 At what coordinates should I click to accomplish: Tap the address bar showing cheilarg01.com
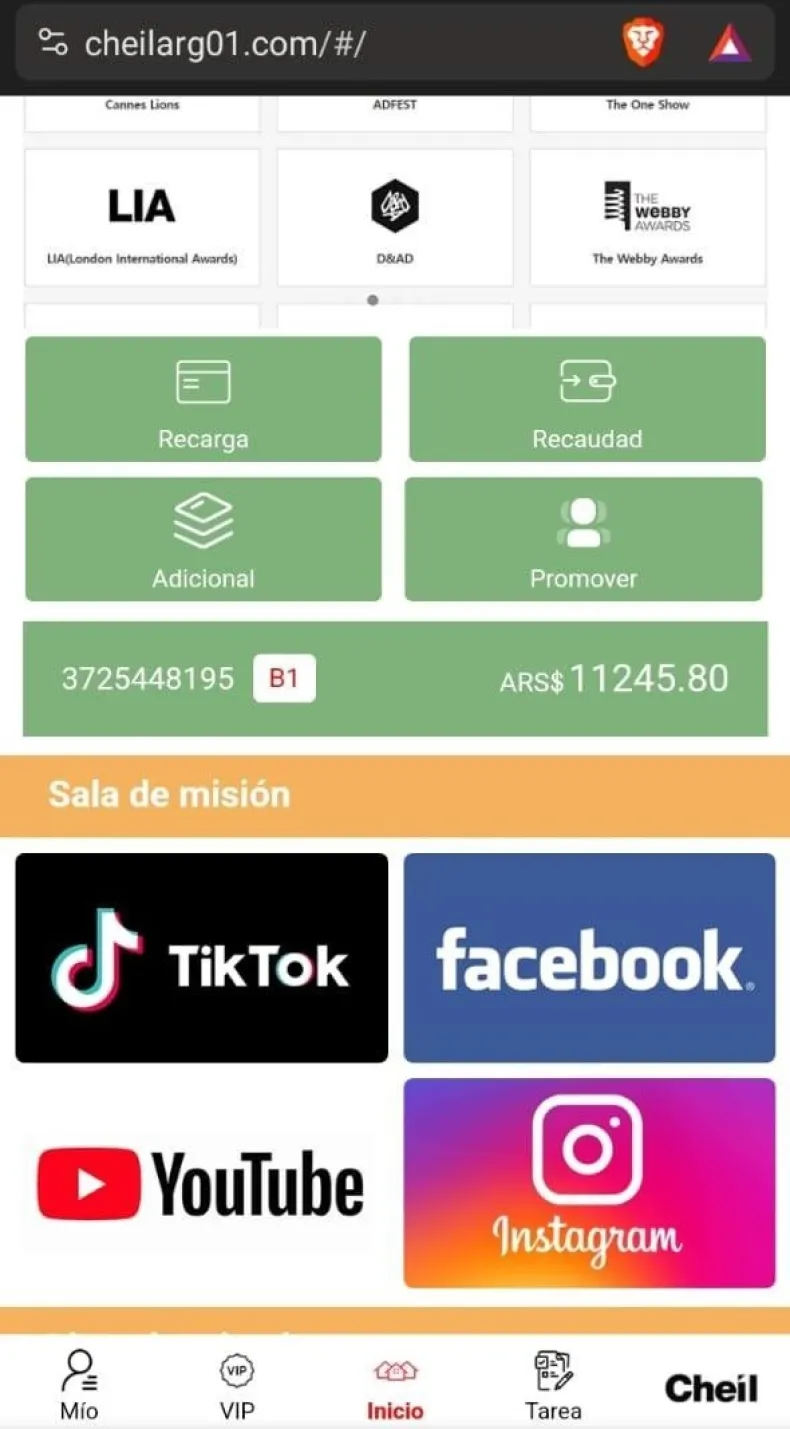pyautogui.click(x=300, y=43)
